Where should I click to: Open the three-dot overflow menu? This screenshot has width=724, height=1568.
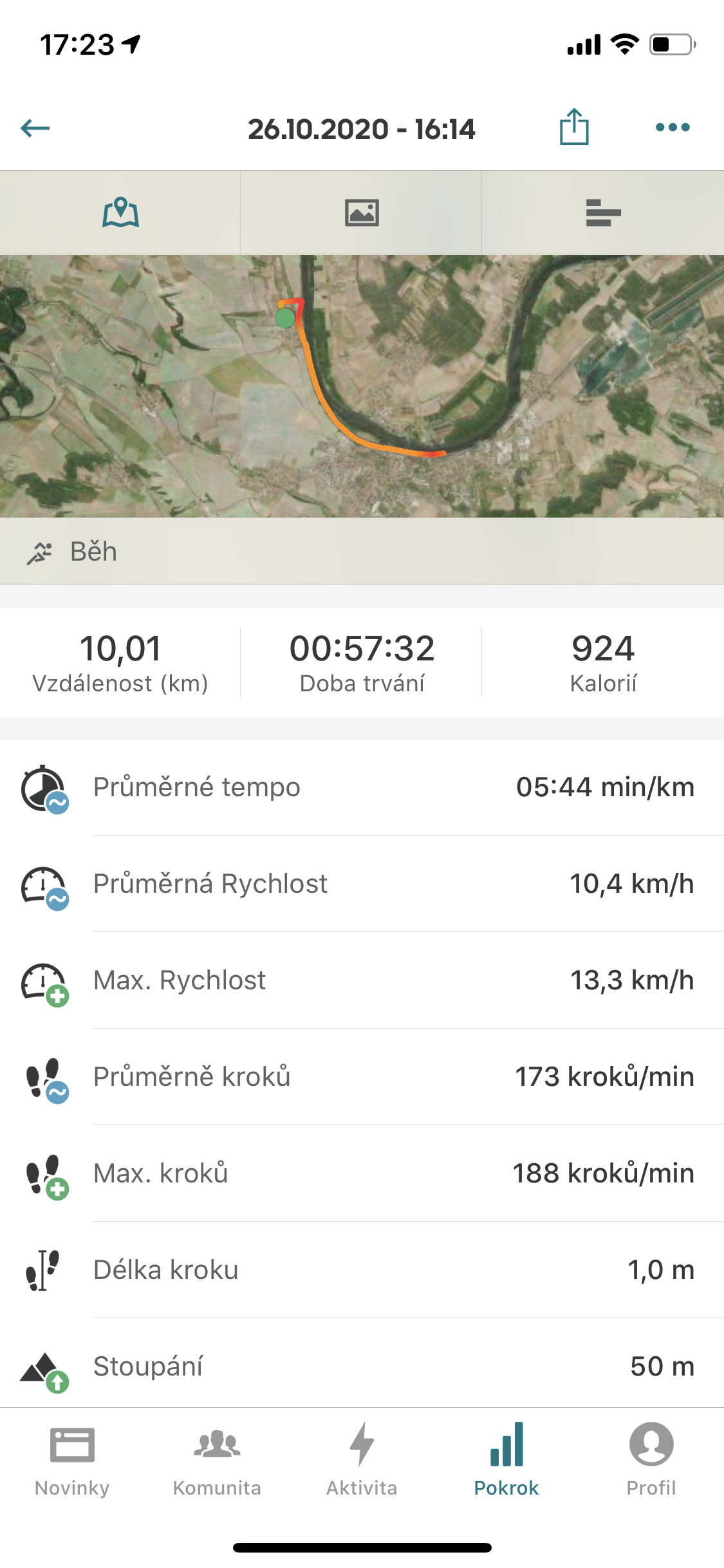point(673,127)
